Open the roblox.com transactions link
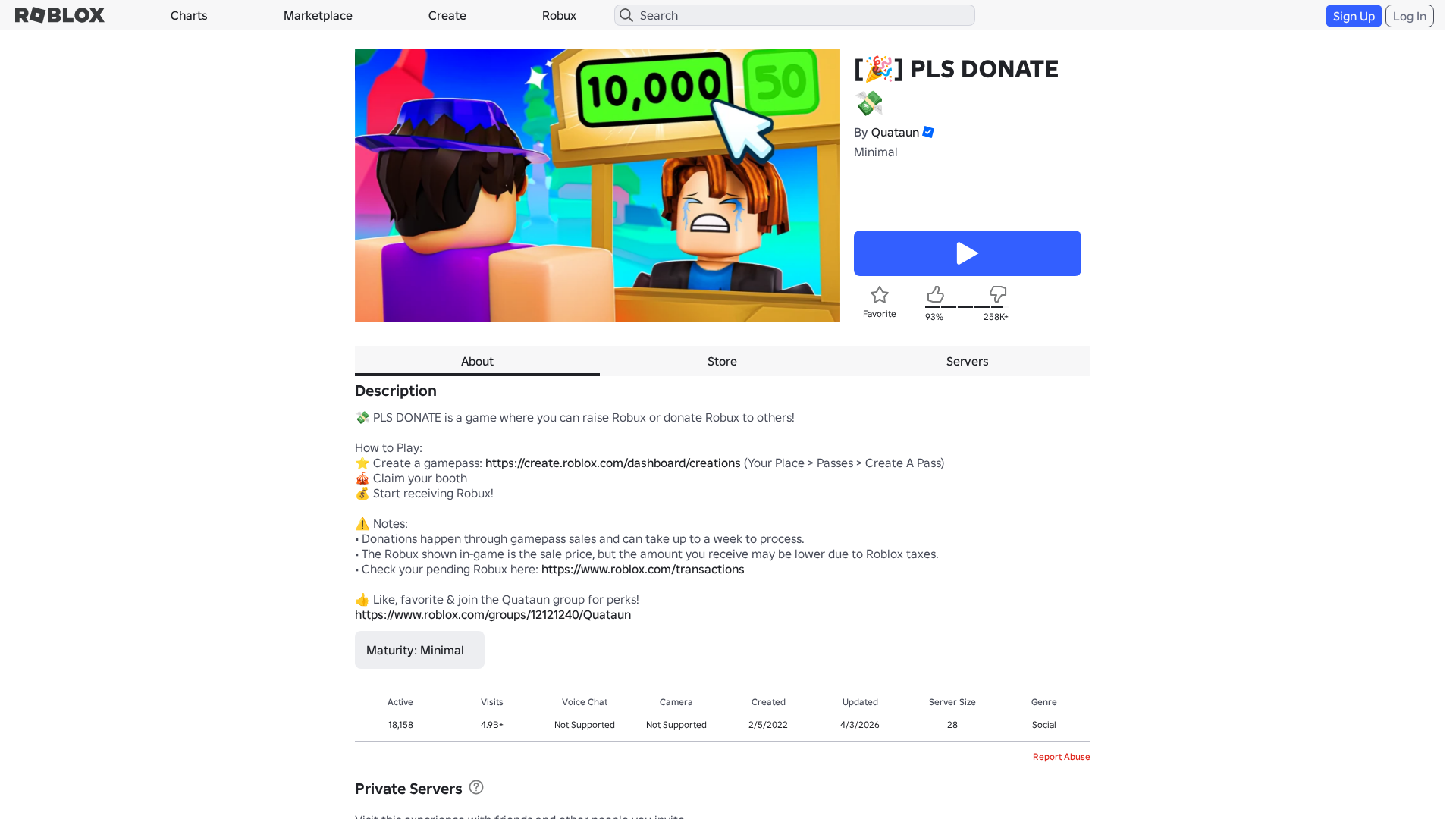Screen dimensions: 1456x819 coord(642,569)
